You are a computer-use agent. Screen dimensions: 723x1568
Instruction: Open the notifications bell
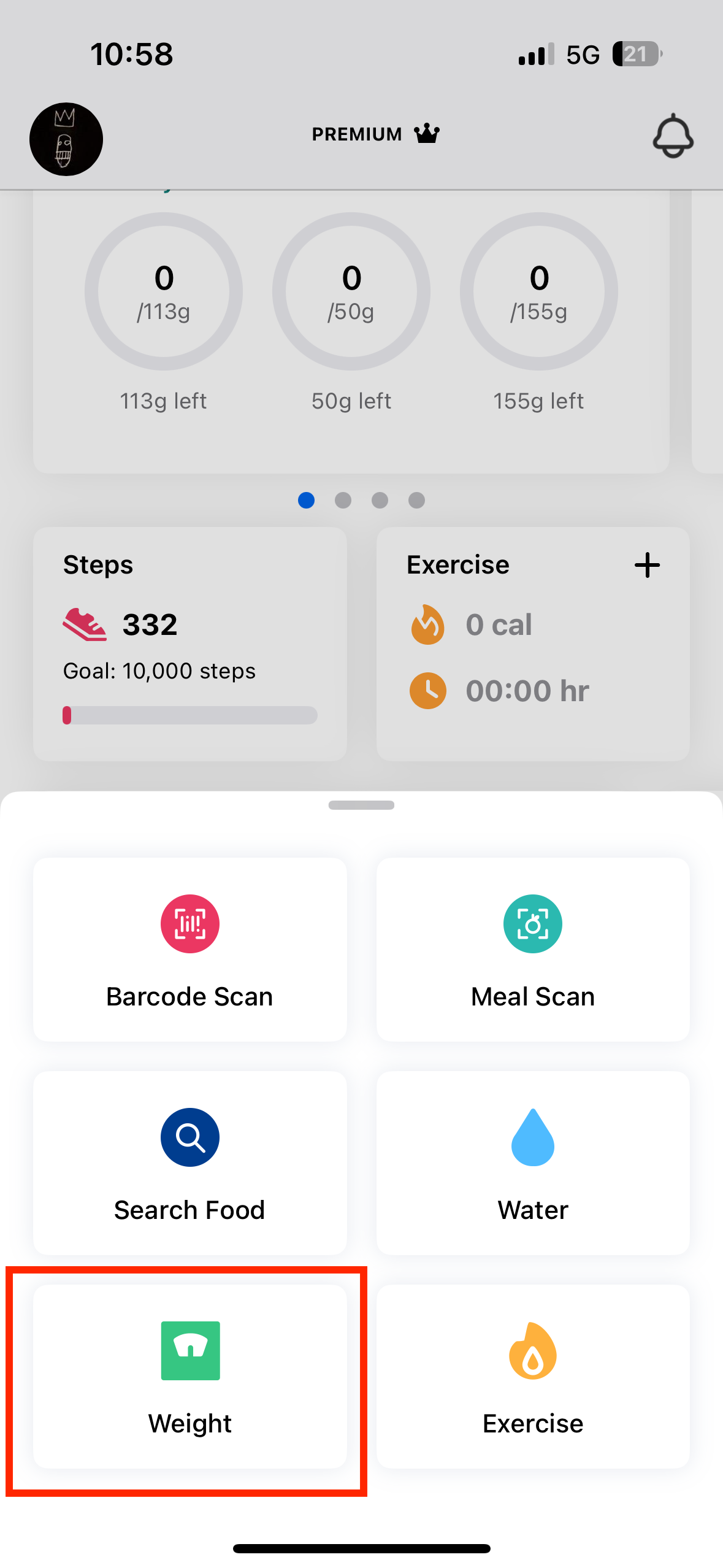(673, 136)
